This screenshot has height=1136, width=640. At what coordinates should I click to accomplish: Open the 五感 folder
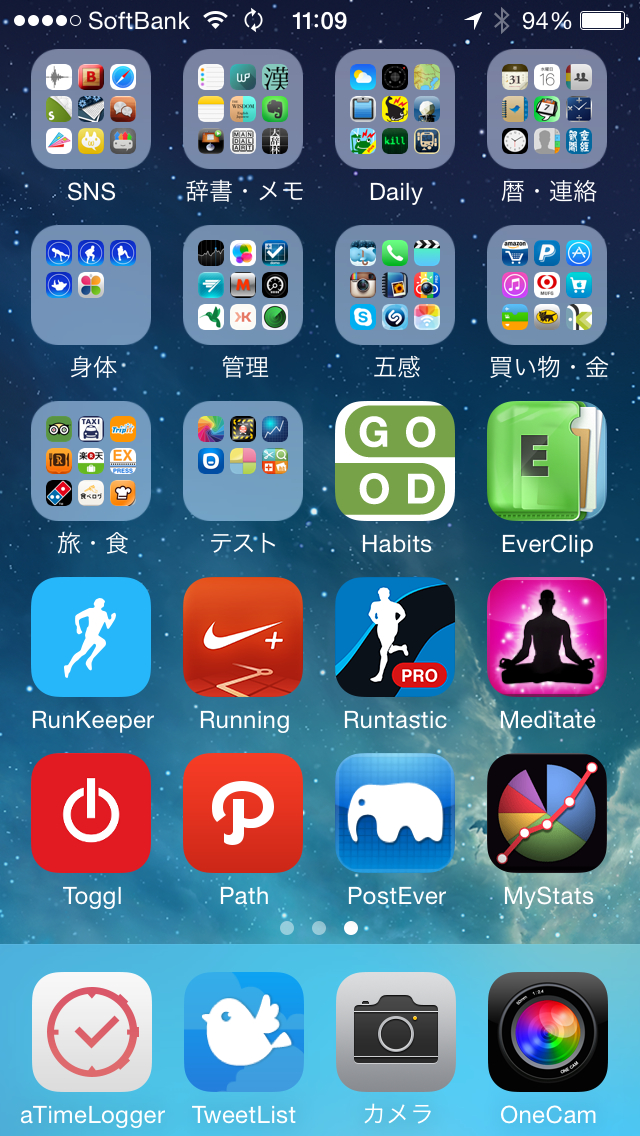[395, 285]
